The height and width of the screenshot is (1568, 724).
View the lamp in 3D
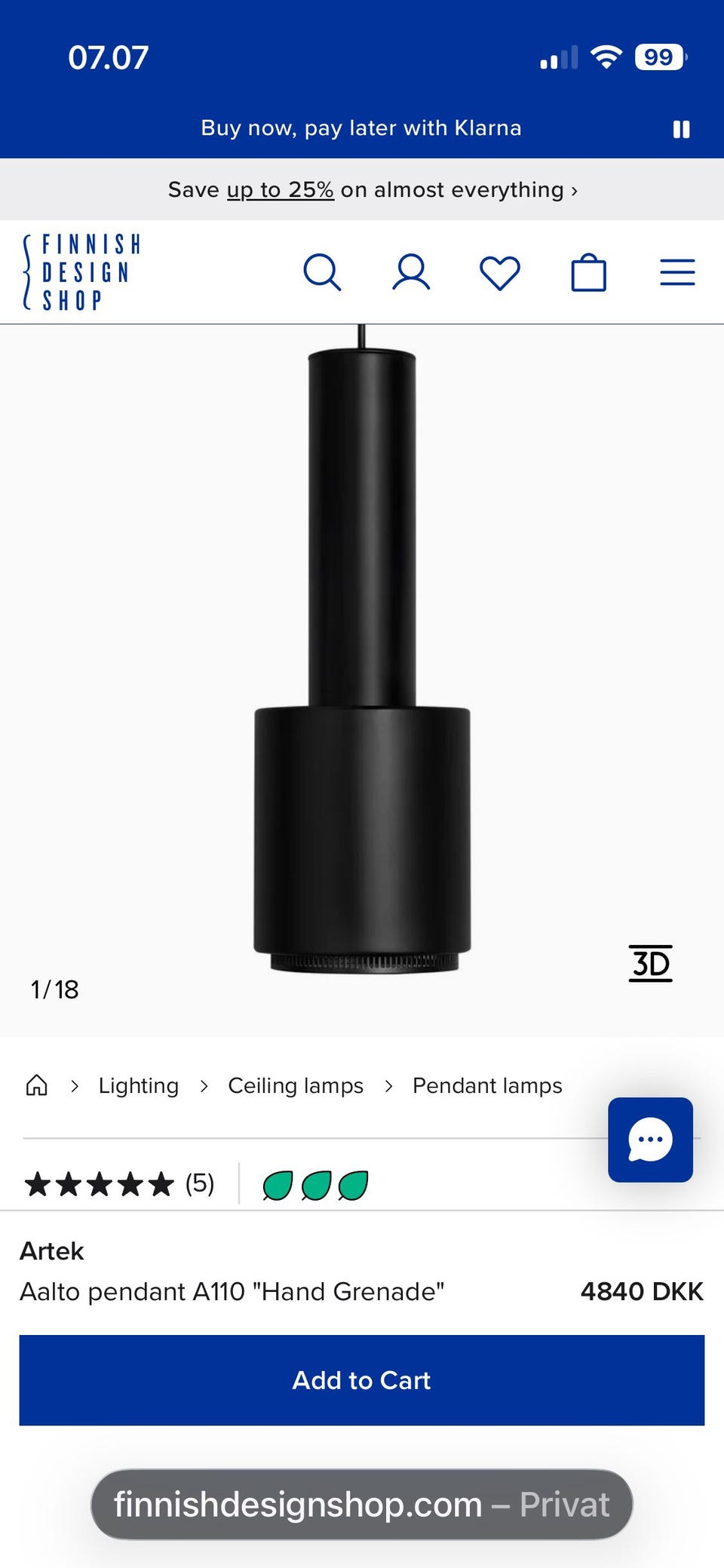click(650, 963)
